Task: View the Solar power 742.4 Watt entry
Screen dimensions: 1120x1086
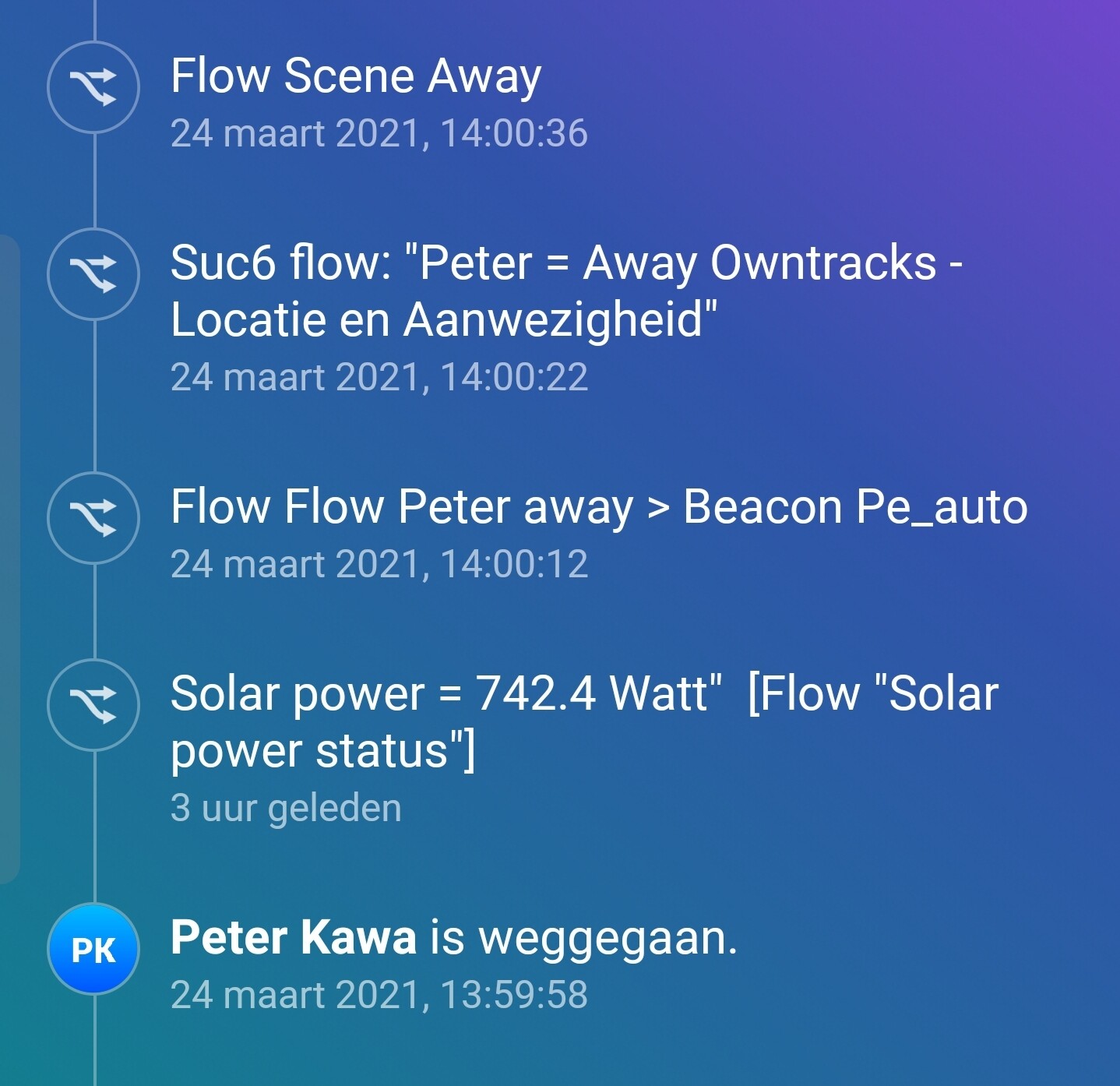Action: click(583, 722)
